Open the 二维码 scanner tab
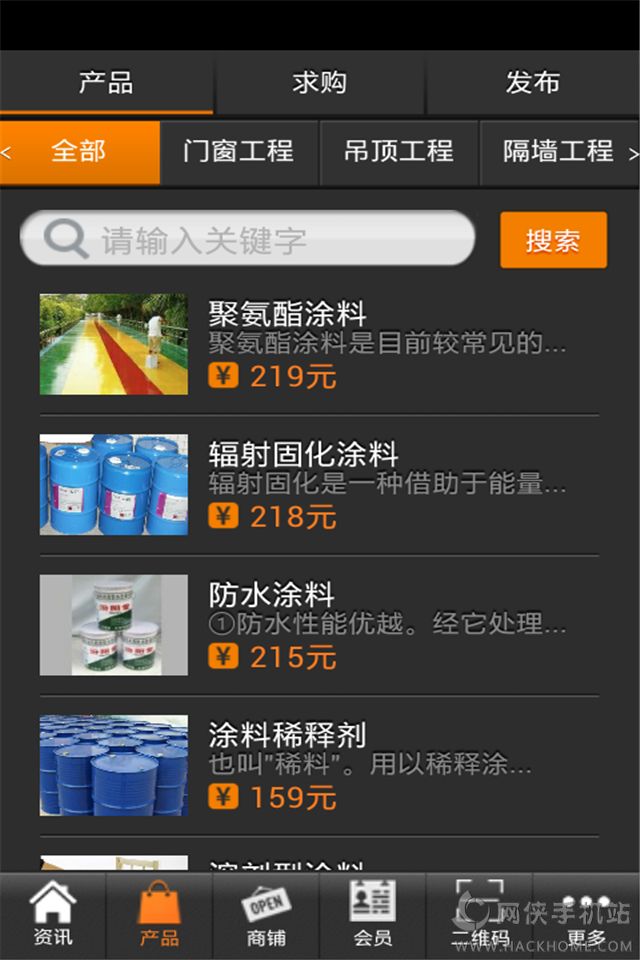The width and height of the screenshot is (640, 960). pos(479,915)
